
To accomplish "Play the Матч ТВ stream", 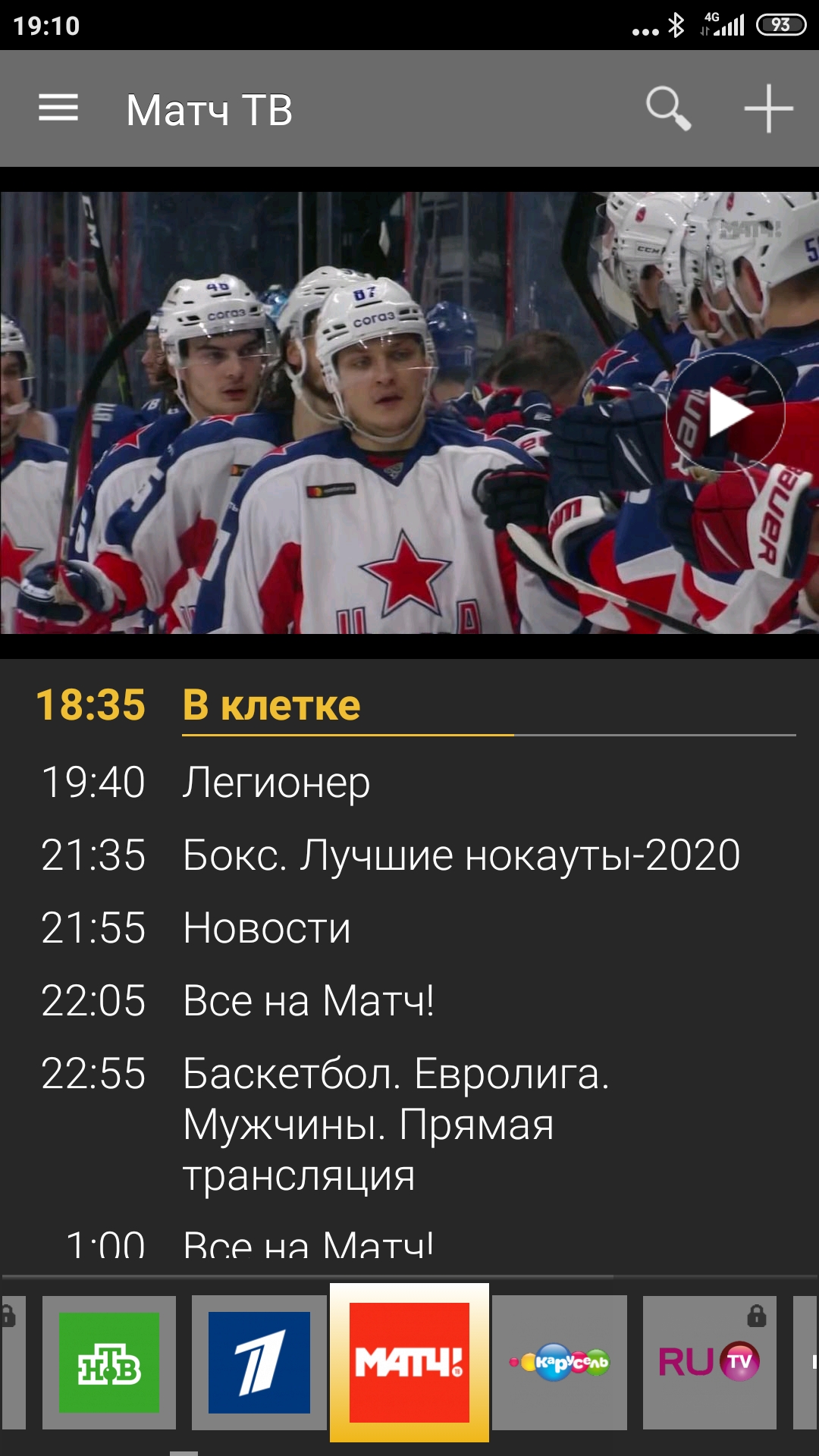I will [726, 413].
